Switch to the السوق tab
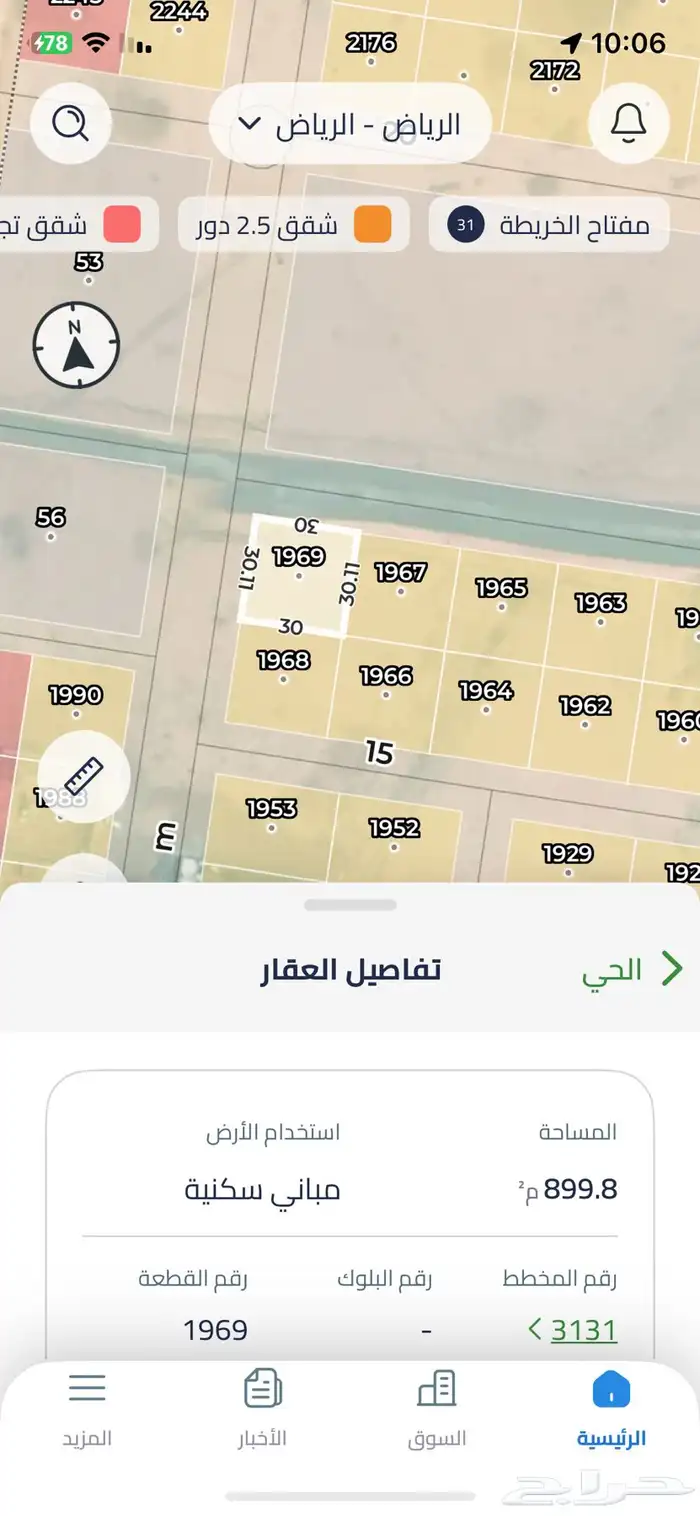 pyautogui.click(x=437, y=1409)
